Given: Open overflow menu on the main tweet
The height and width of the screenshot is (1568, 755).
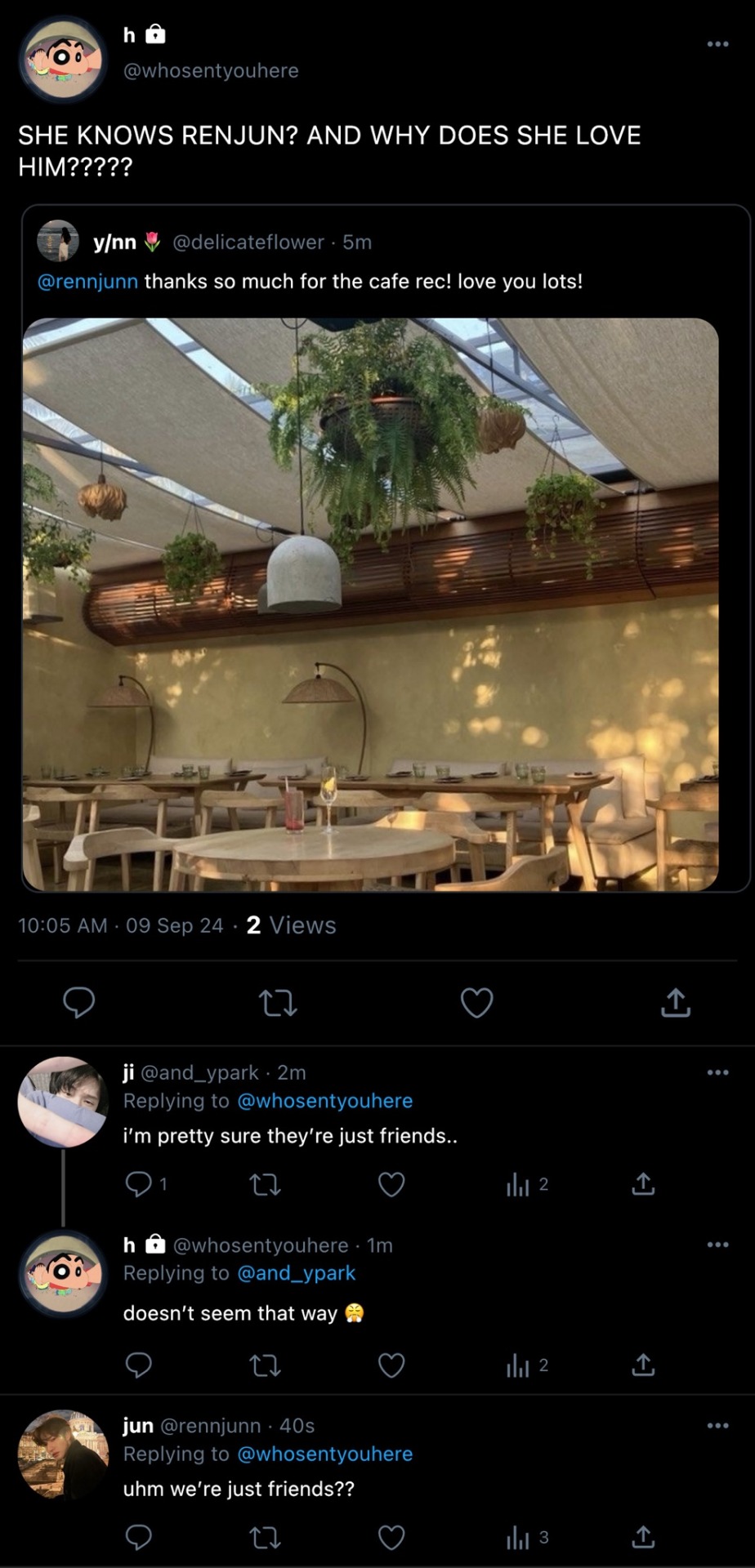Looking at the screenshot, I should [x=717, y=44].
